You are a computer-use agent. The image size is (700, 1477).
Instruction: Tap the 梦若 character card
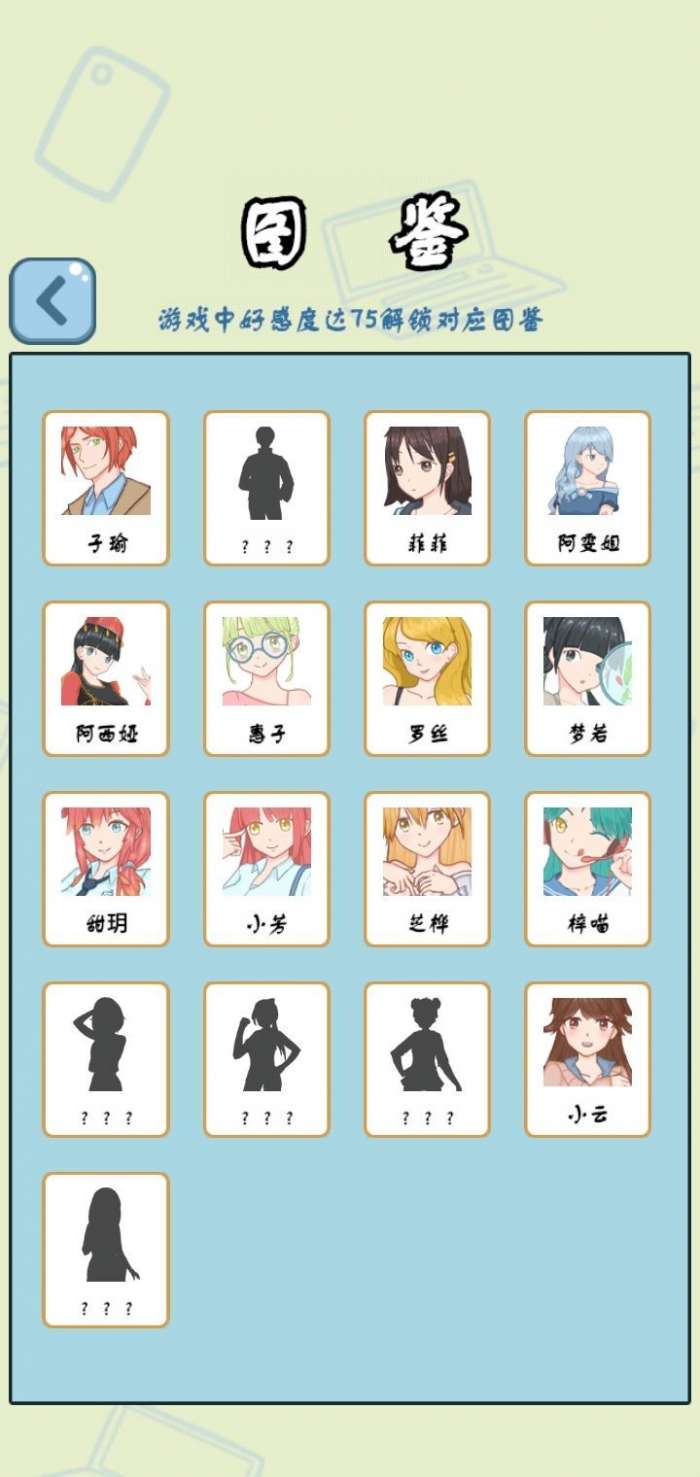pyautogui.click(x=588, y=677)
